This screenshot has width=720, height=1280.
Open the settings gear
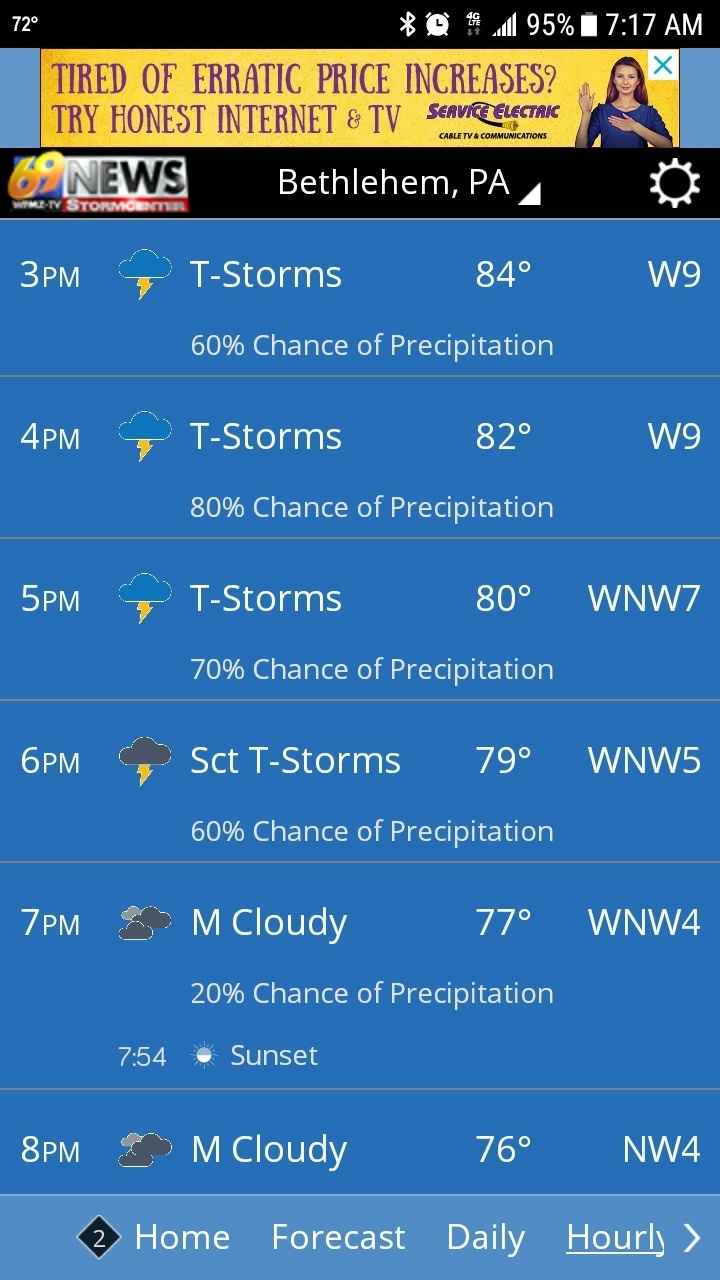pos(674,183)
